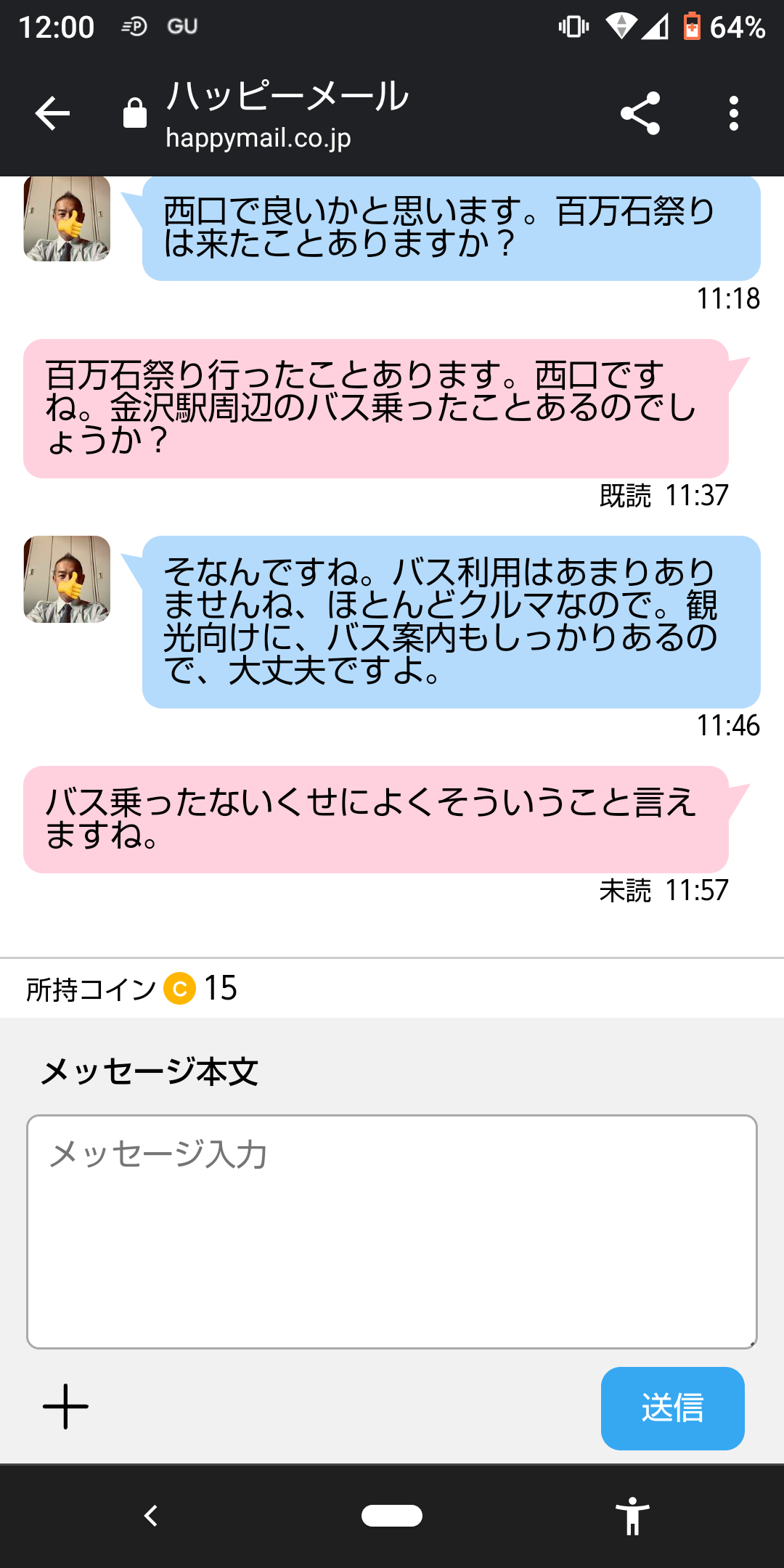This screenshot has width=784, height=1568.
Task: Tap the plus icon to add attachment
Action: click(65, 1406)
